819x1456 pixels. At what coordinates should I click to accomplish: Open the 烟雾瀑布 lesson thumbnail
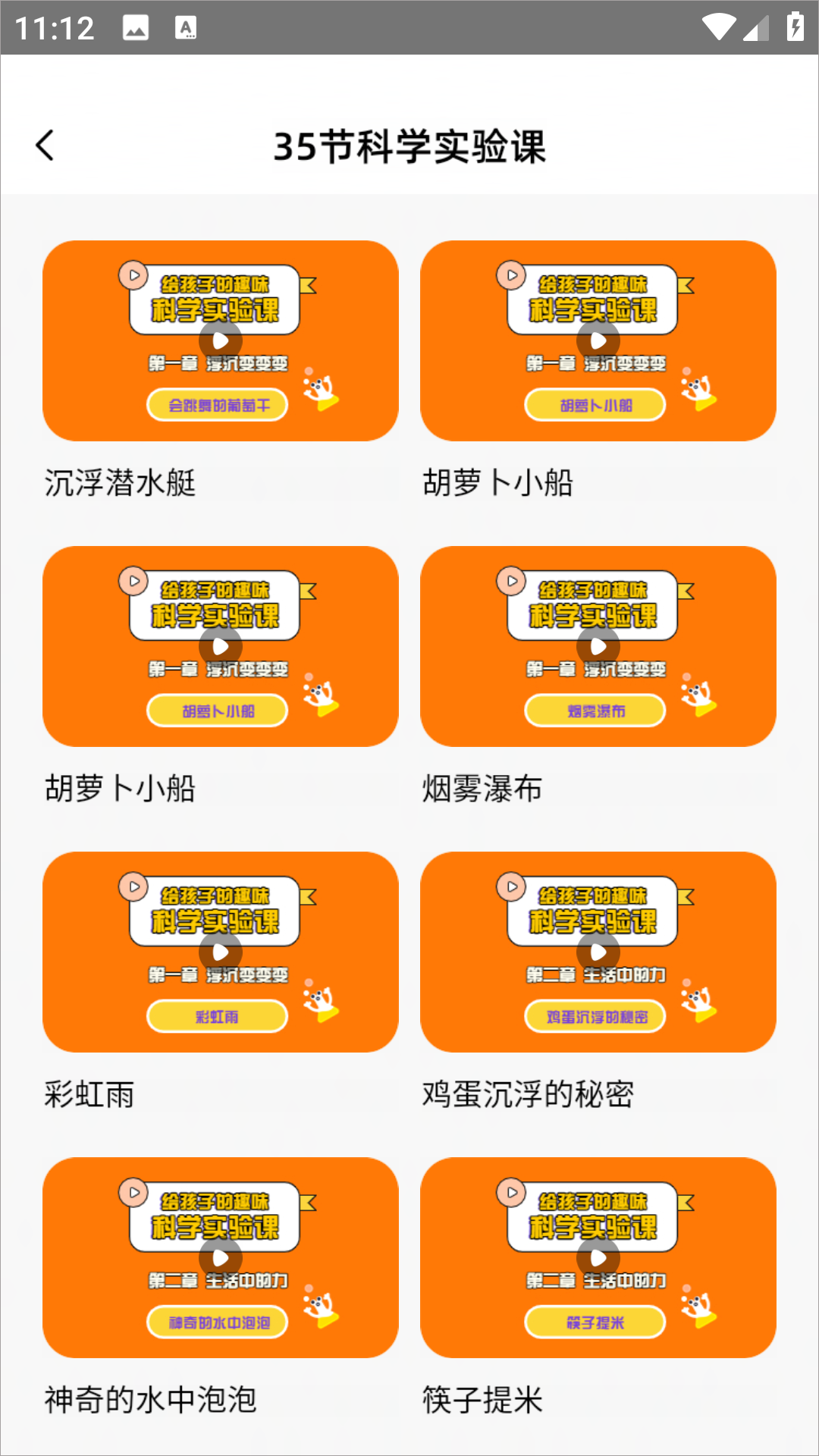click(x=599, y=647)
